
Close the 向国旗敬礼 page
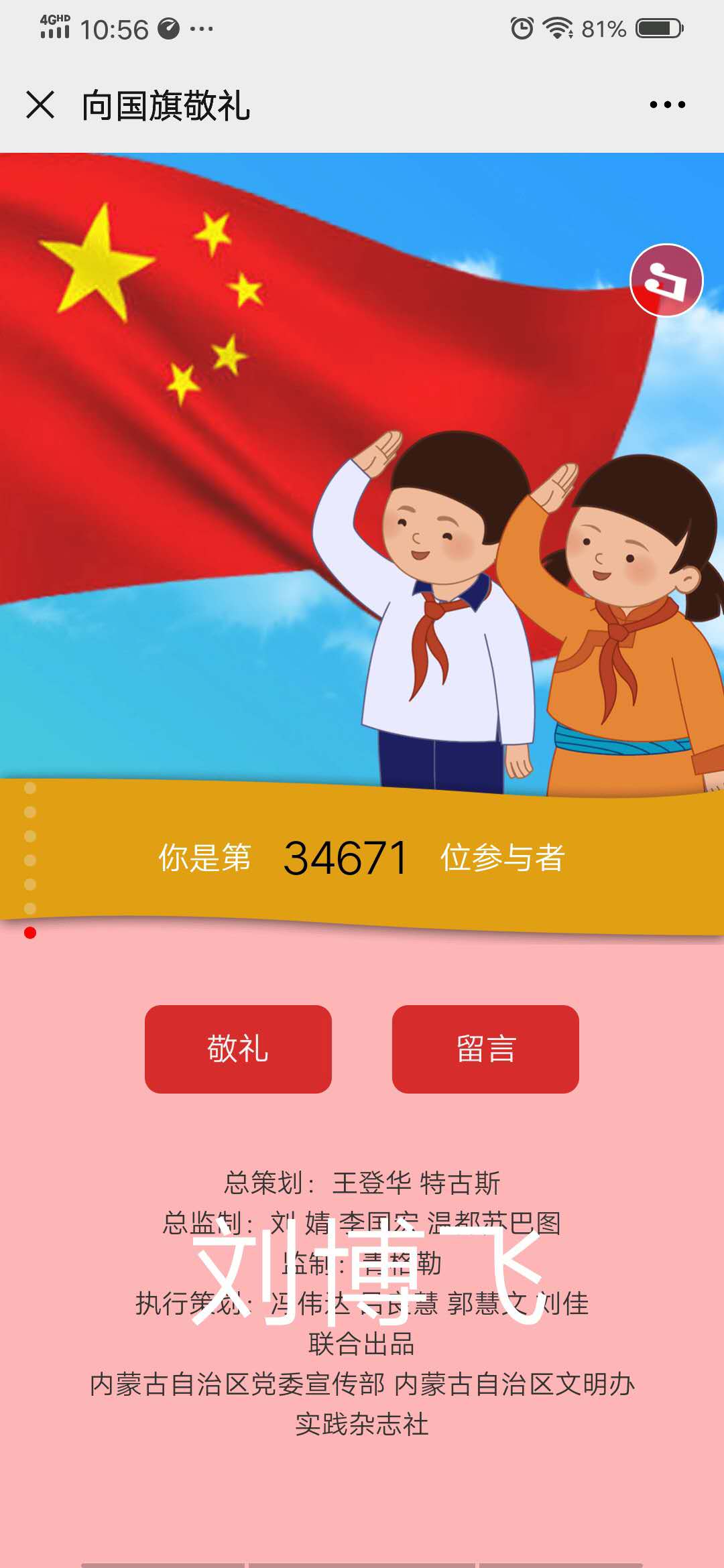click(40, 105)
